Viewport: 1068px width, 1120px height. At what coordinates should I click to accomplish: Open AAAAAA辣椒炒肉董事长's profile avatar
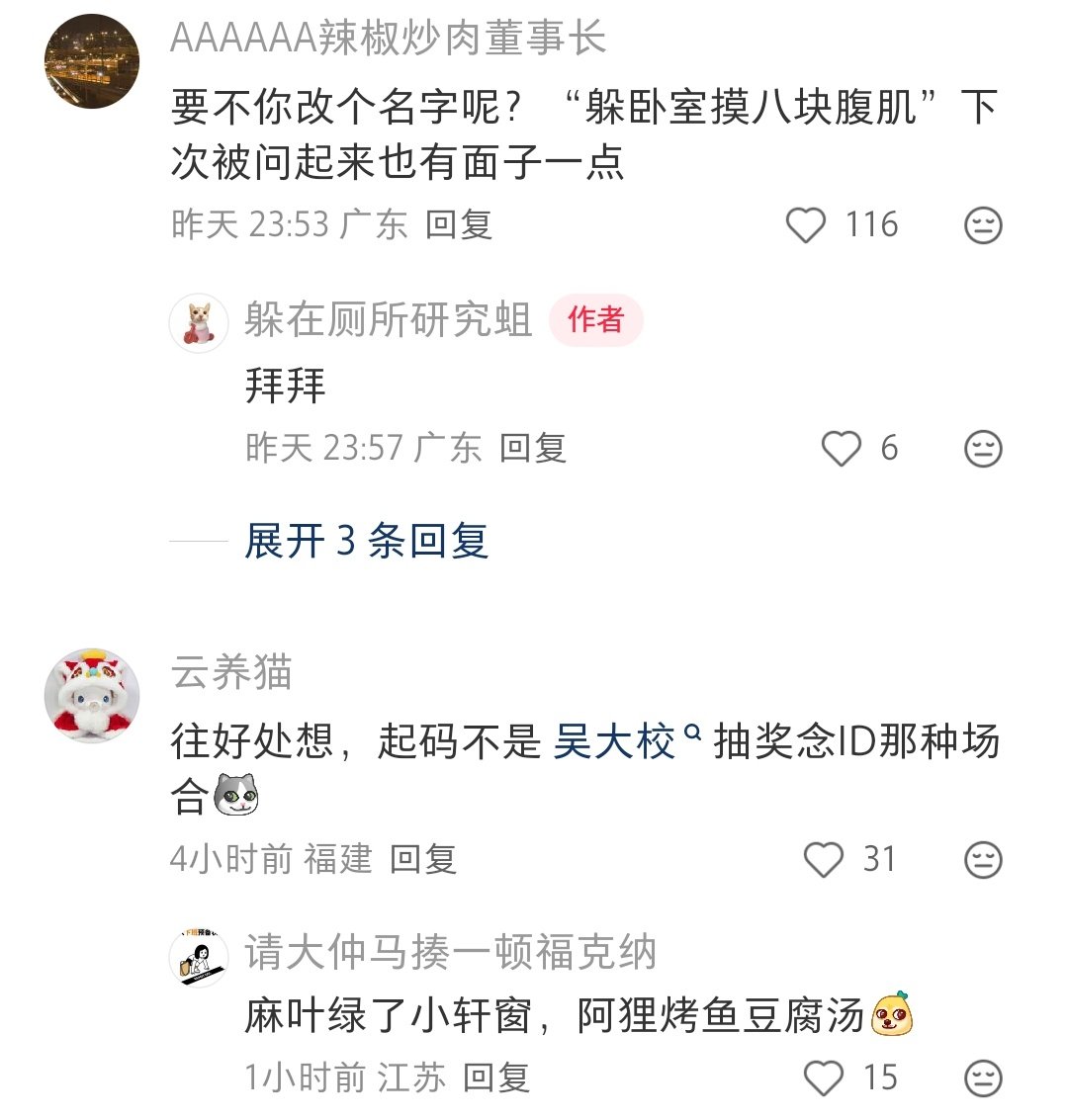(92, 61)
